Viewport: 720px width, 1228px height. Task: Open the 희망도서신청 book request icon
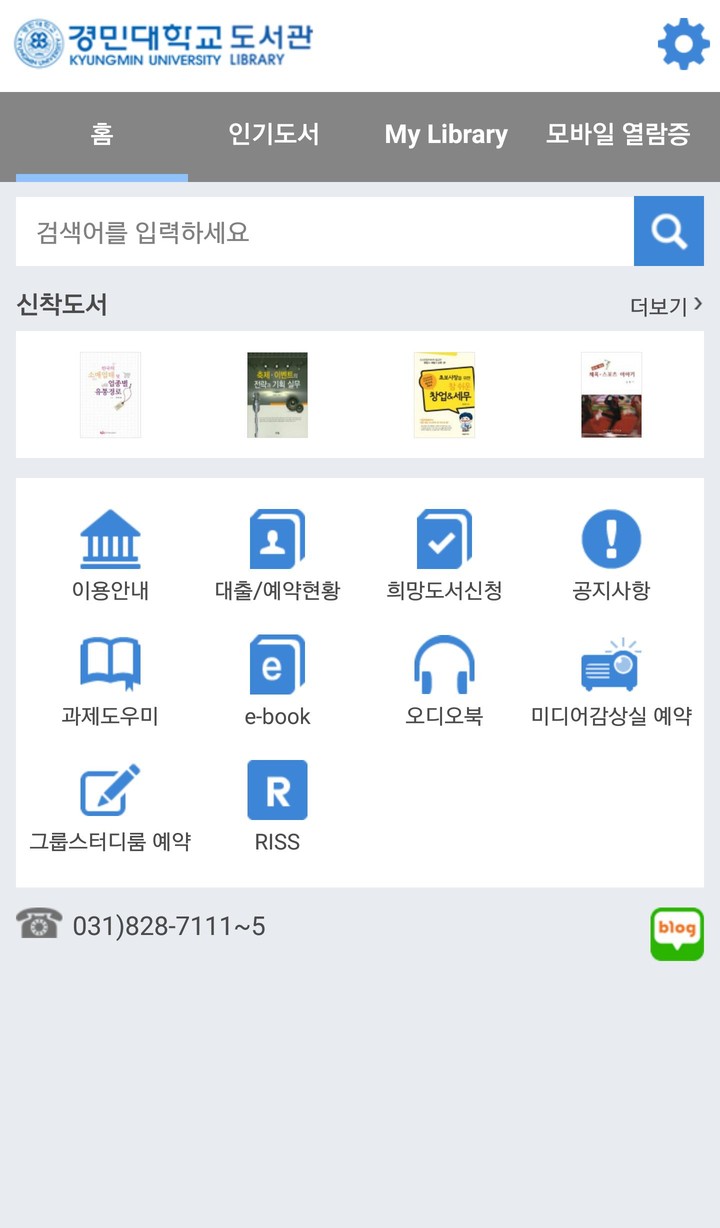tap(443, 552)
